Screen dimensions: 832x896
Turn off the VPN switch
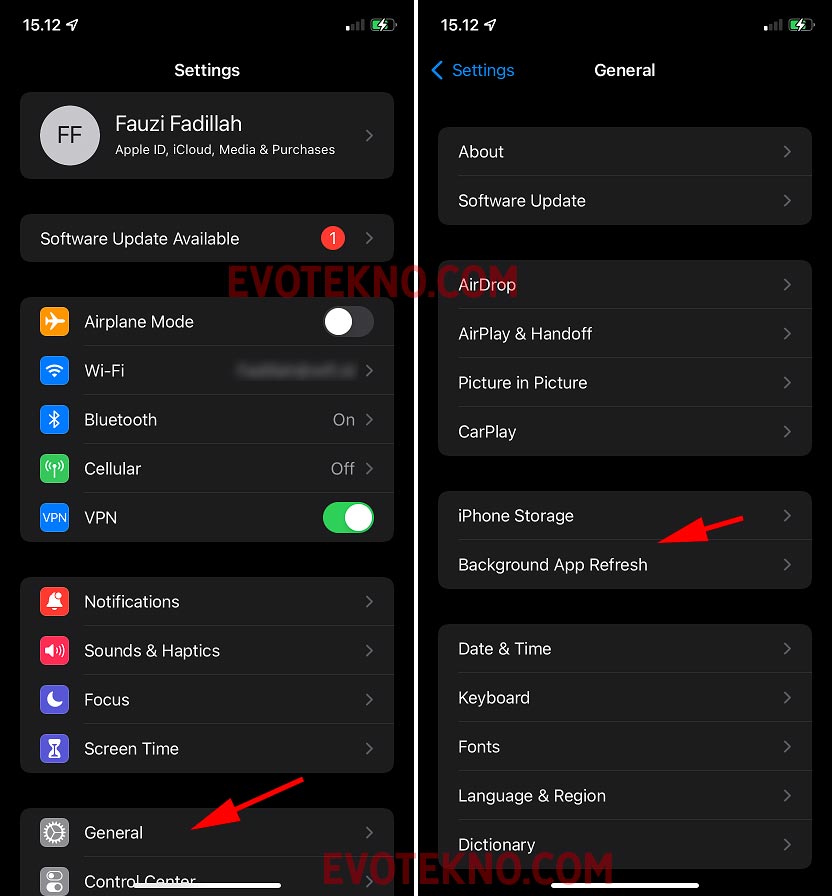(x=348, y=517)
